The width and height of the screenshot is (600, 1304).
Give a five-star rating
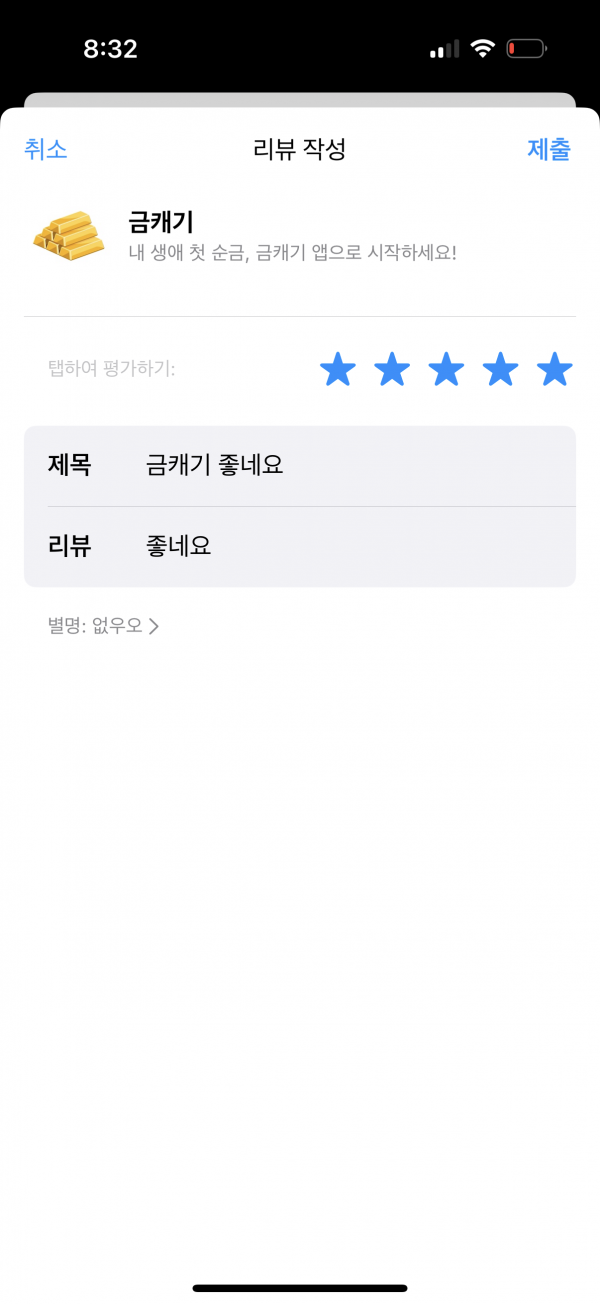coord(554,370)
